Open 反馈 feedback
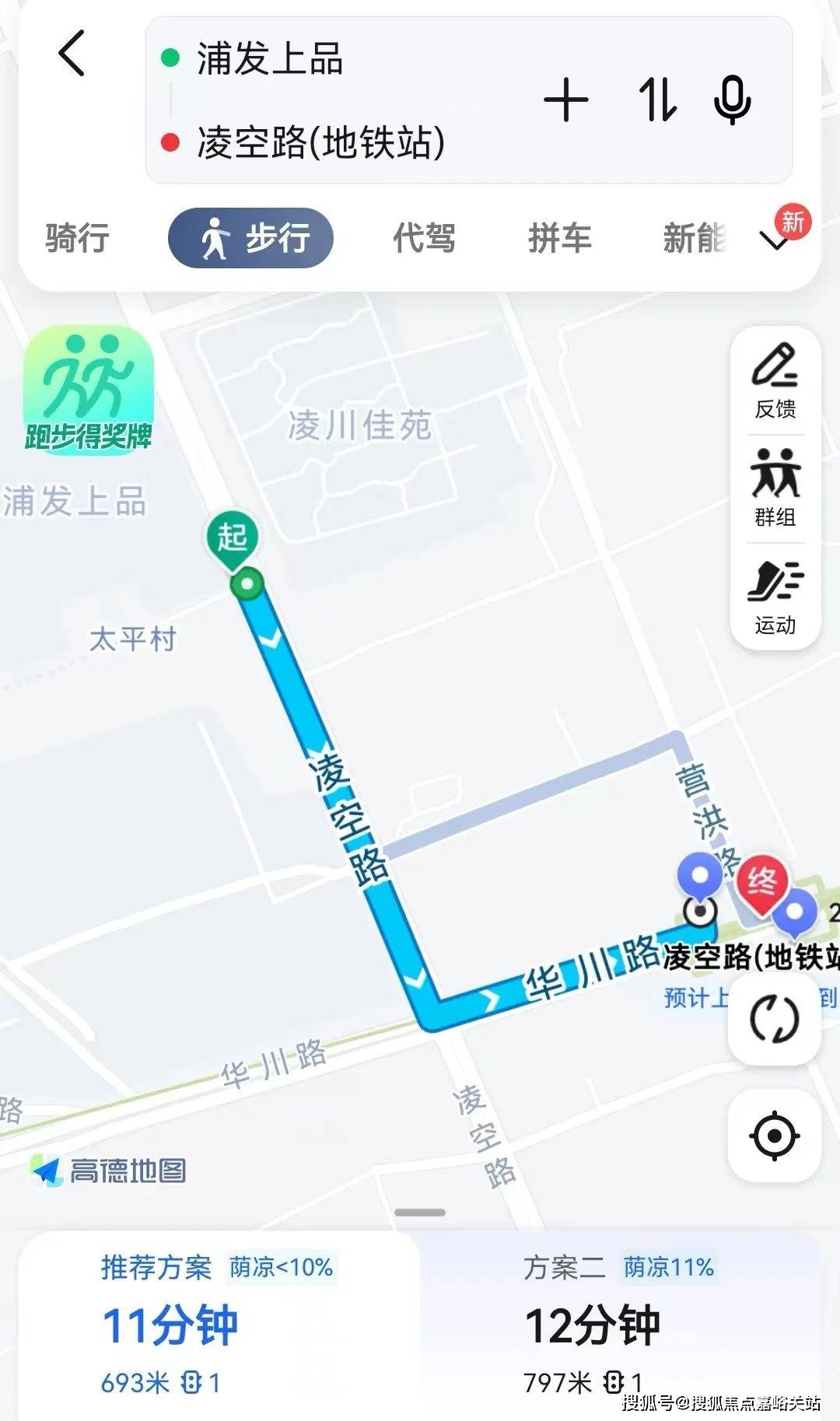 [775, 381]
